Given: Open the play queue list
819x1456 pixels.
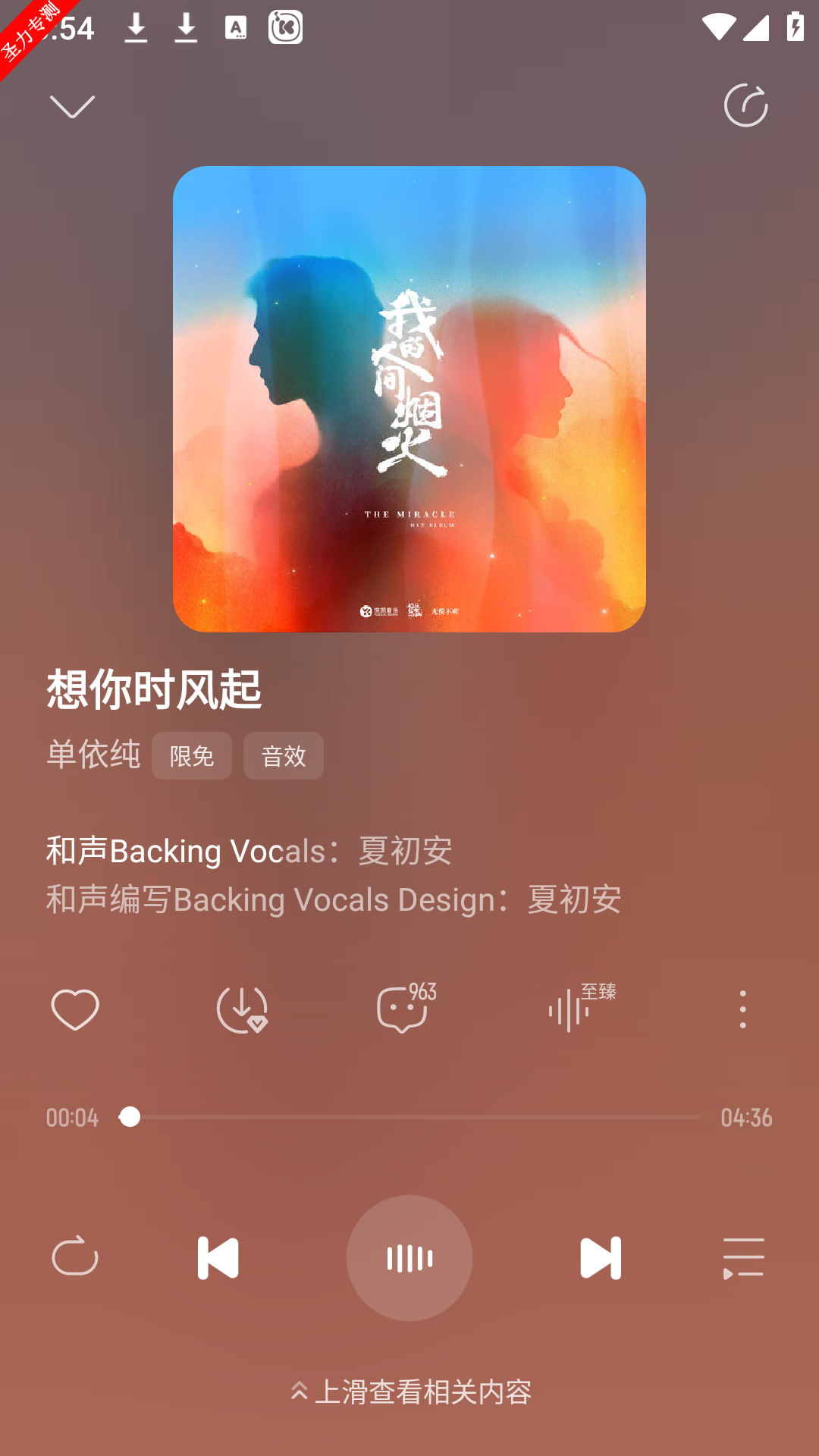Looking at the screenshot, I should tap(743, 1257).
